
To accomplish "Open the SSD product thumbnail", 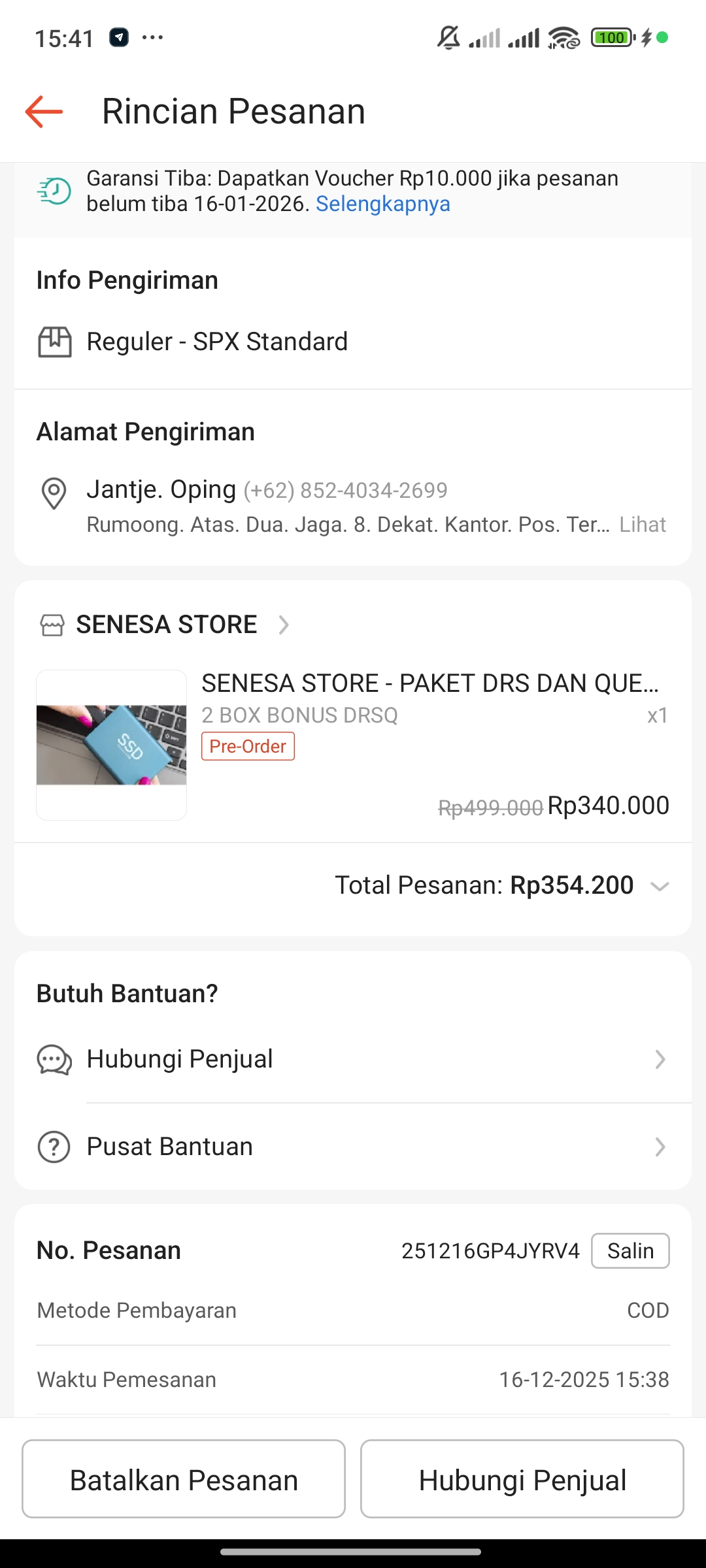I will [112, 745].
